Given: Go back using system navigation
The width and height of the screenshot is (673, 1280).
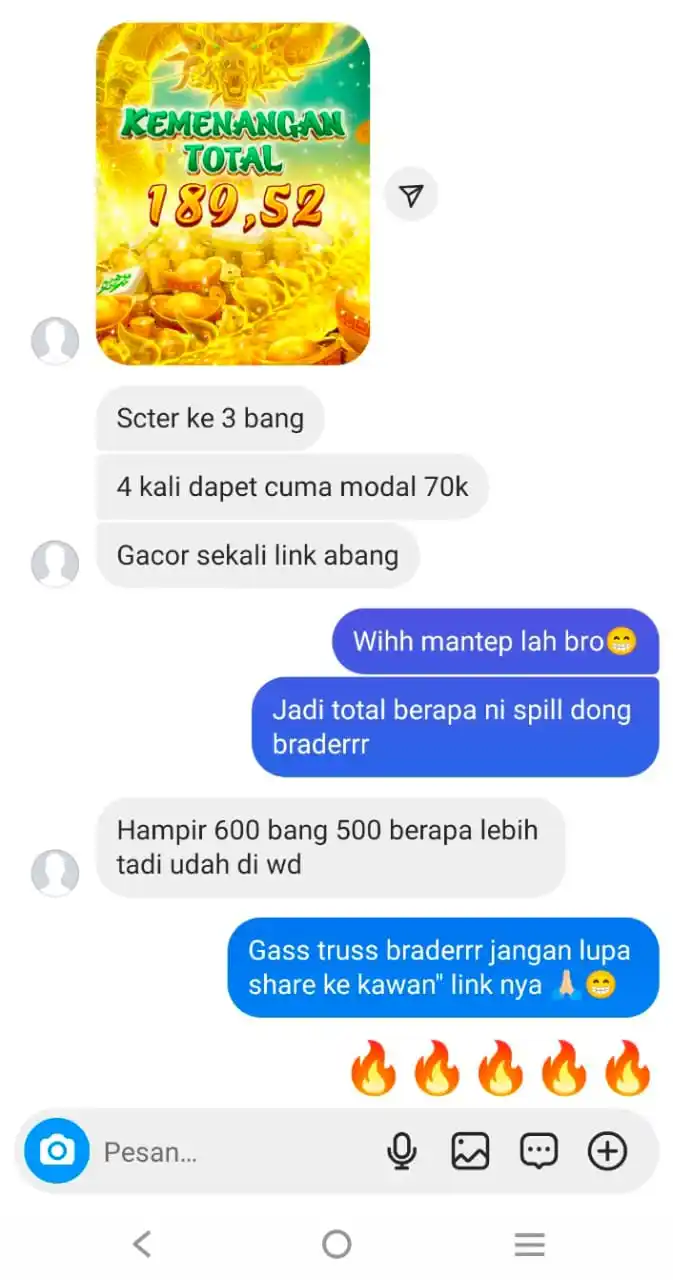Looking at the screenshot, I should pyautogui.click(x=142, y=1244).
